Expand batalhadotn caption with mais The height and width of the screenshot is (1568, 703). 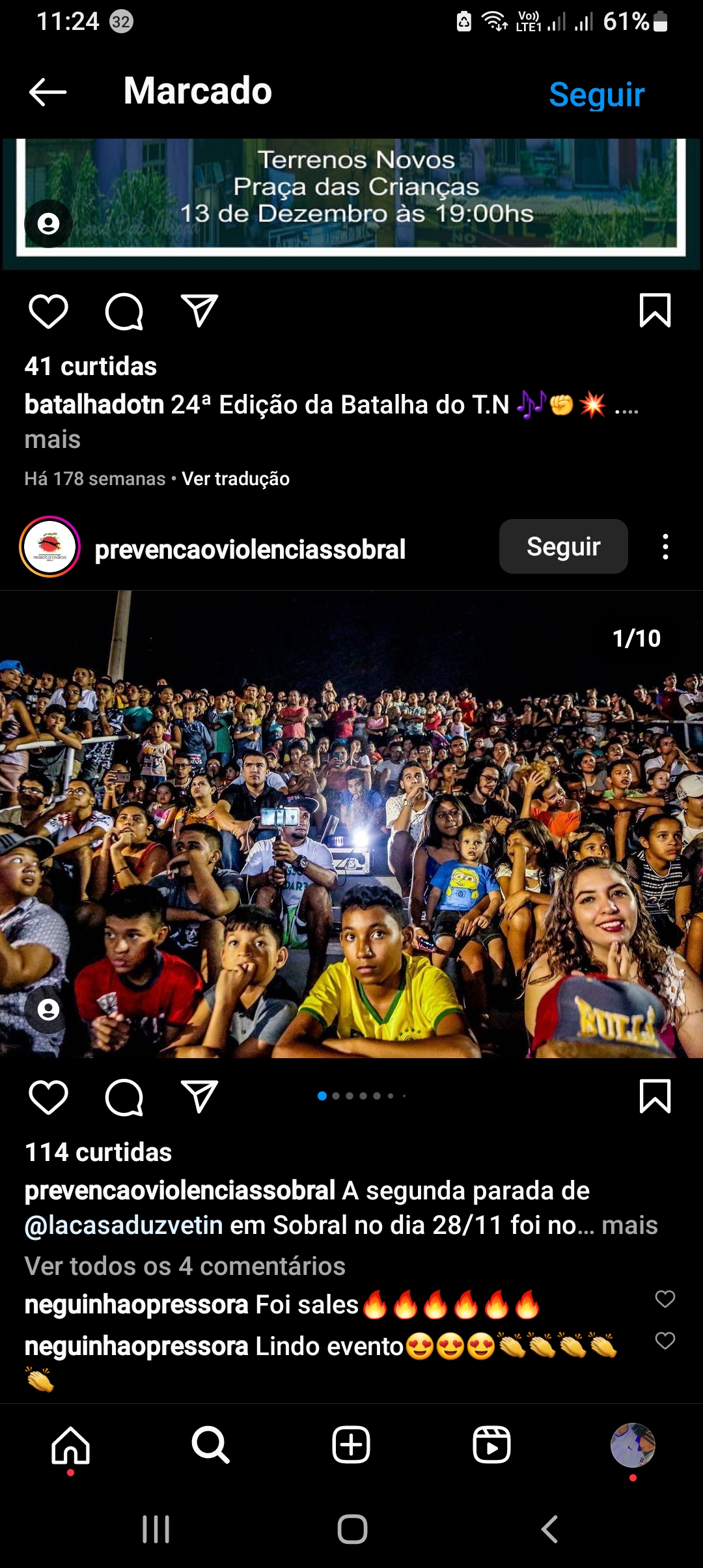(x=52, y=440)
